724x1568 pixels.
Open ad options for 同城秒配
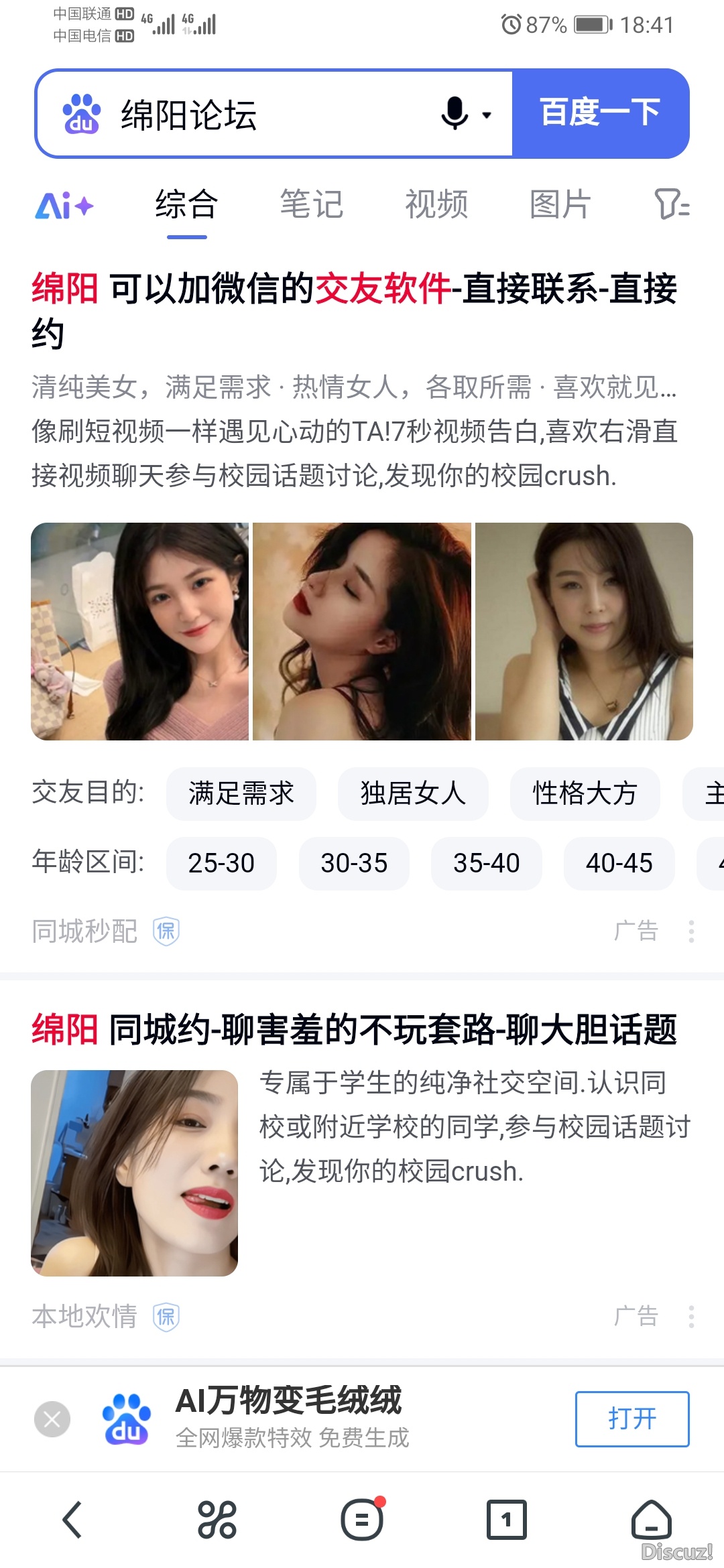691,931
